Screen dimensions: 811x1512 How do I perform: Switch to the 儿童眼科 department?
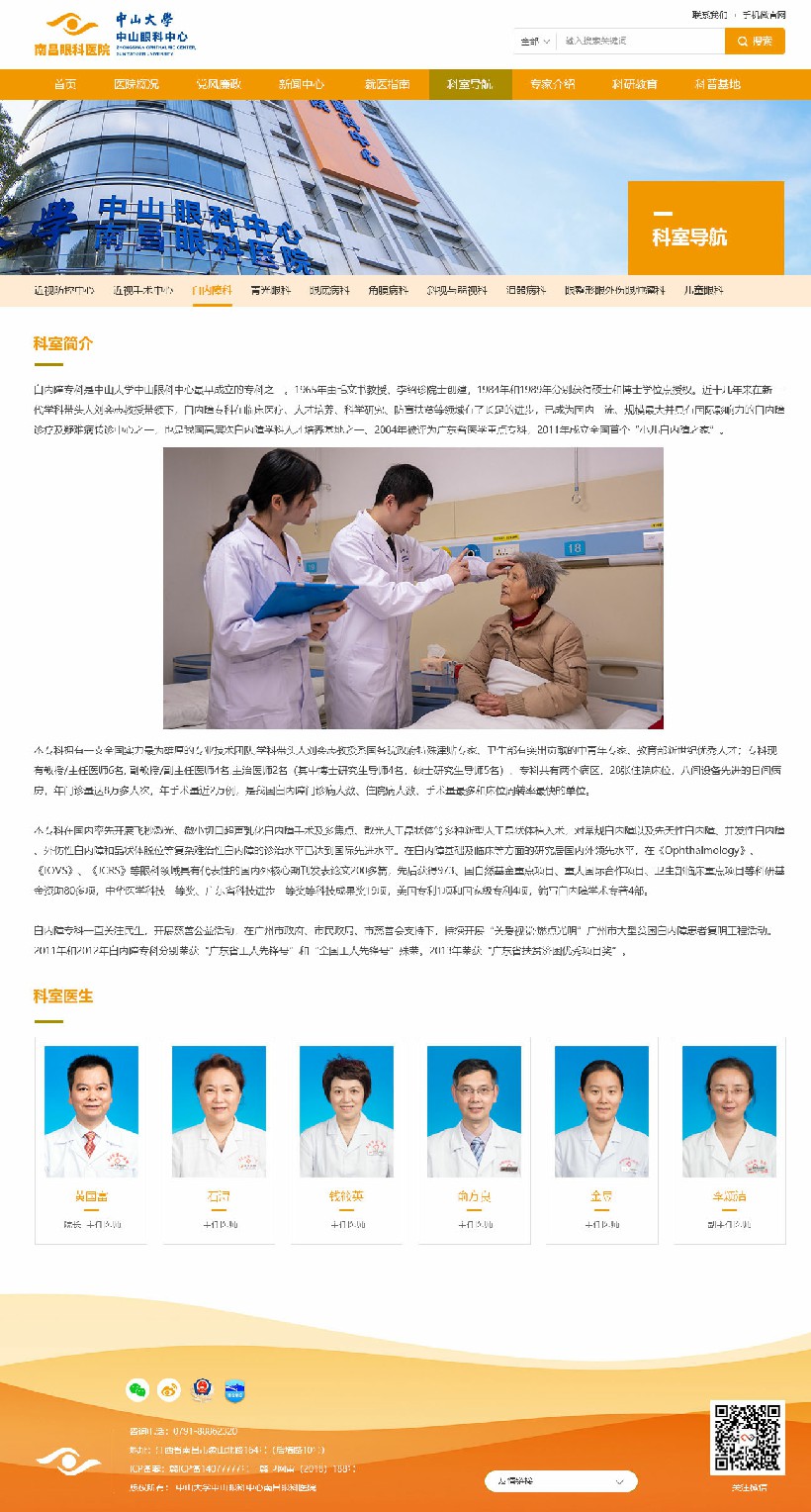point(703,290)
